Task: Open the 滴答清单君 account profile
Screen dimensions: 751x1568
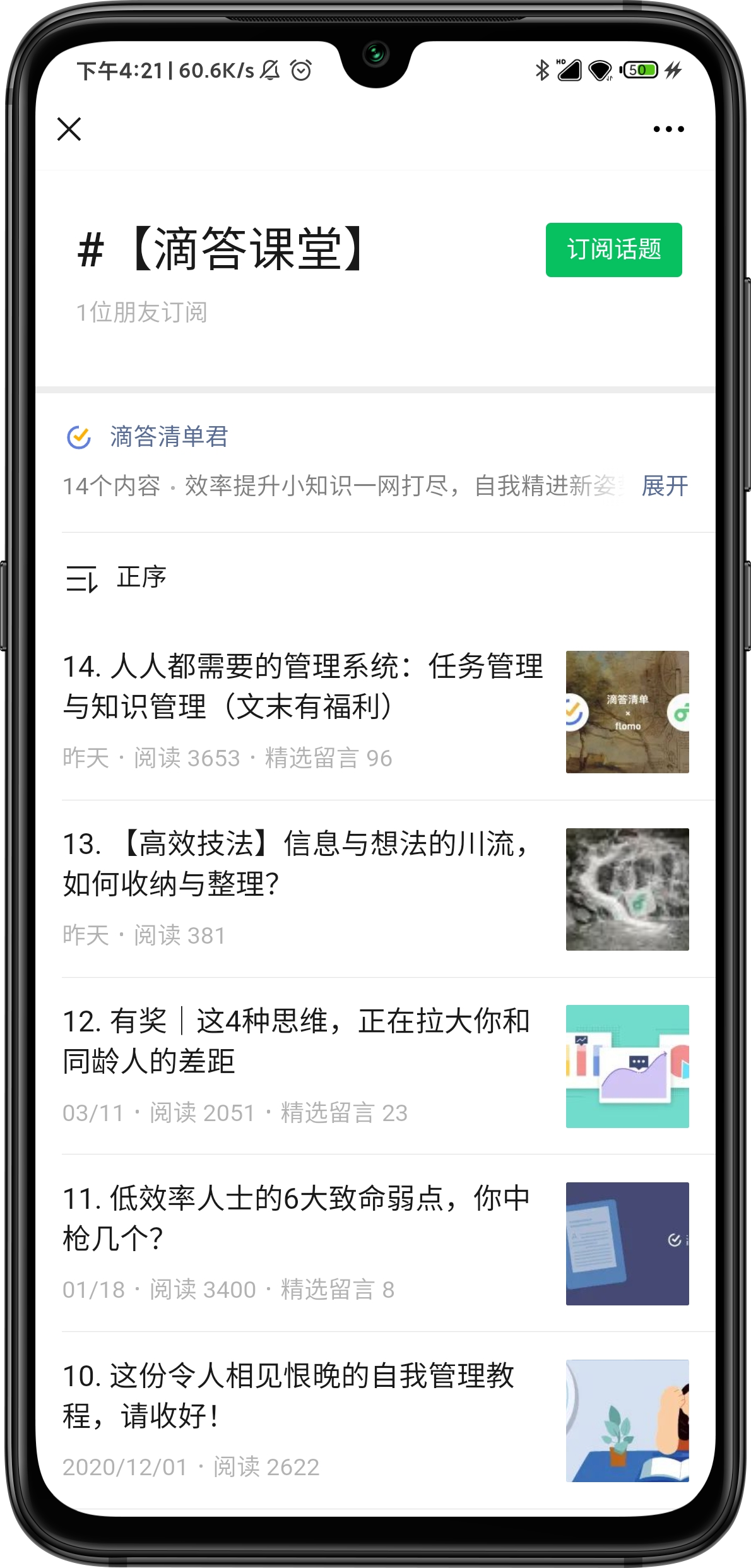Action: point(168,436)
